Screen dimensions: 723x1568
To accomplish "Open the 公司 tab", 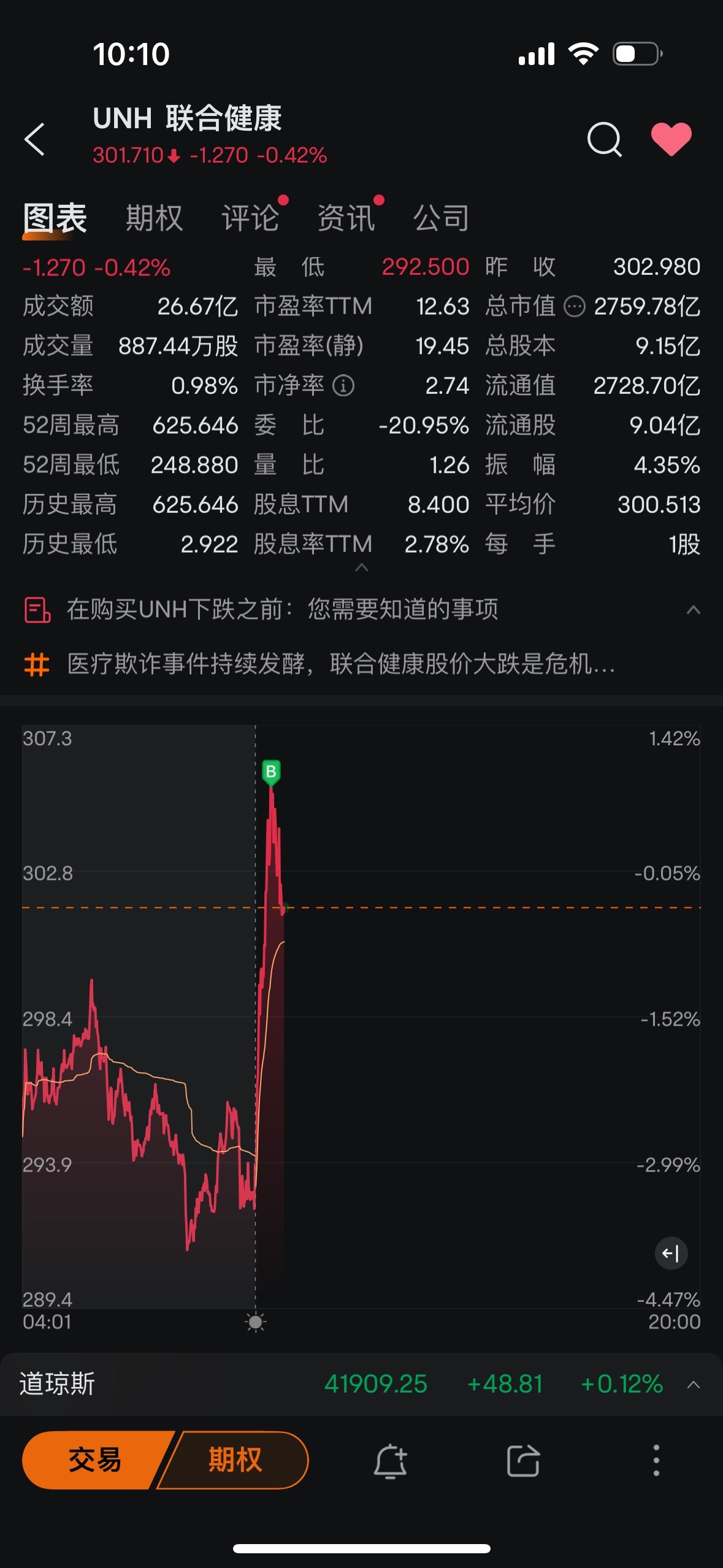I will click(442, 218).
